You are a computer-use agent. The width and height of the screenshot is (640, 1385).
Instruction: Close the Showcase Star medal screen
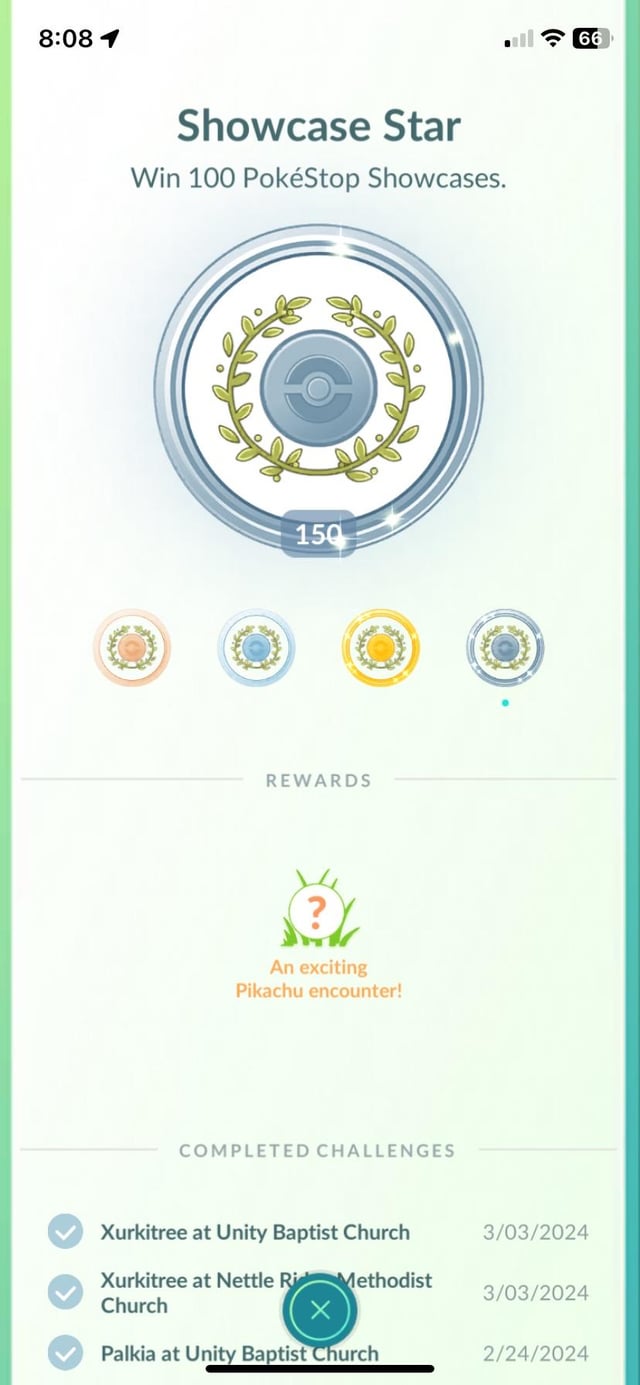320,1310
